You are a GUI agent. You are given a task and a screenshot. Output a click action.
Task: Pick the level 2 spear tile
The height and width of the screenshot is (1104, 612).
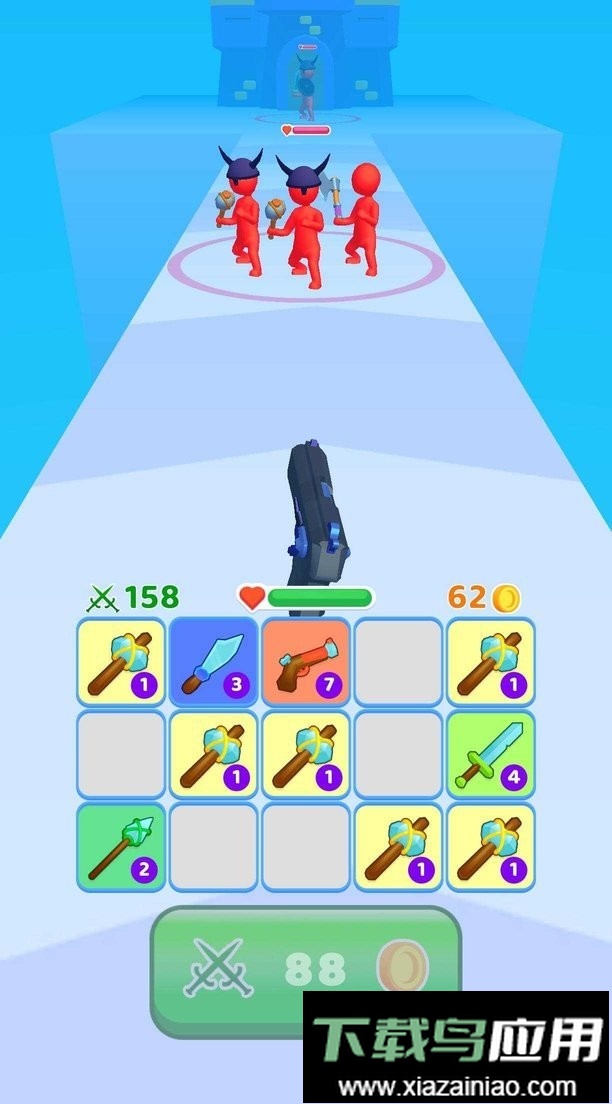point(121,847)
